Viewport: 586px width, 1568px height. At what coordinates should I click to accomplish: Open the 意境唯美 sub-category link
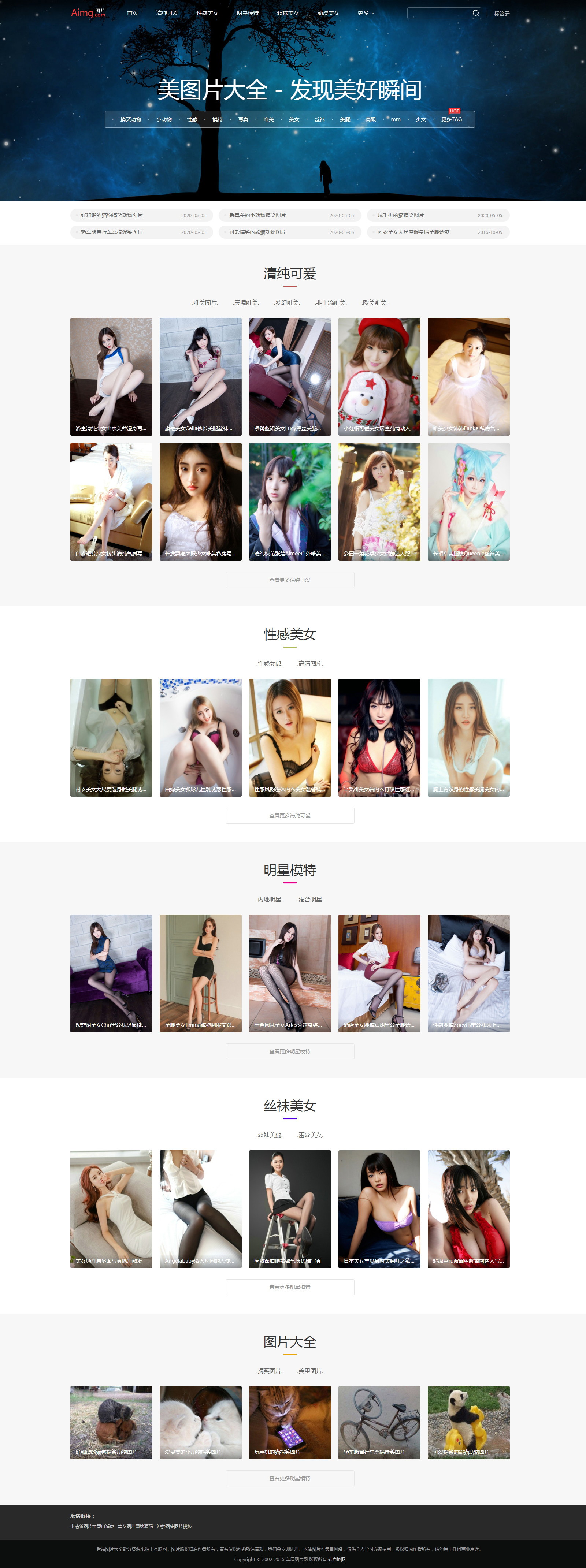click(x=246, y=302)
